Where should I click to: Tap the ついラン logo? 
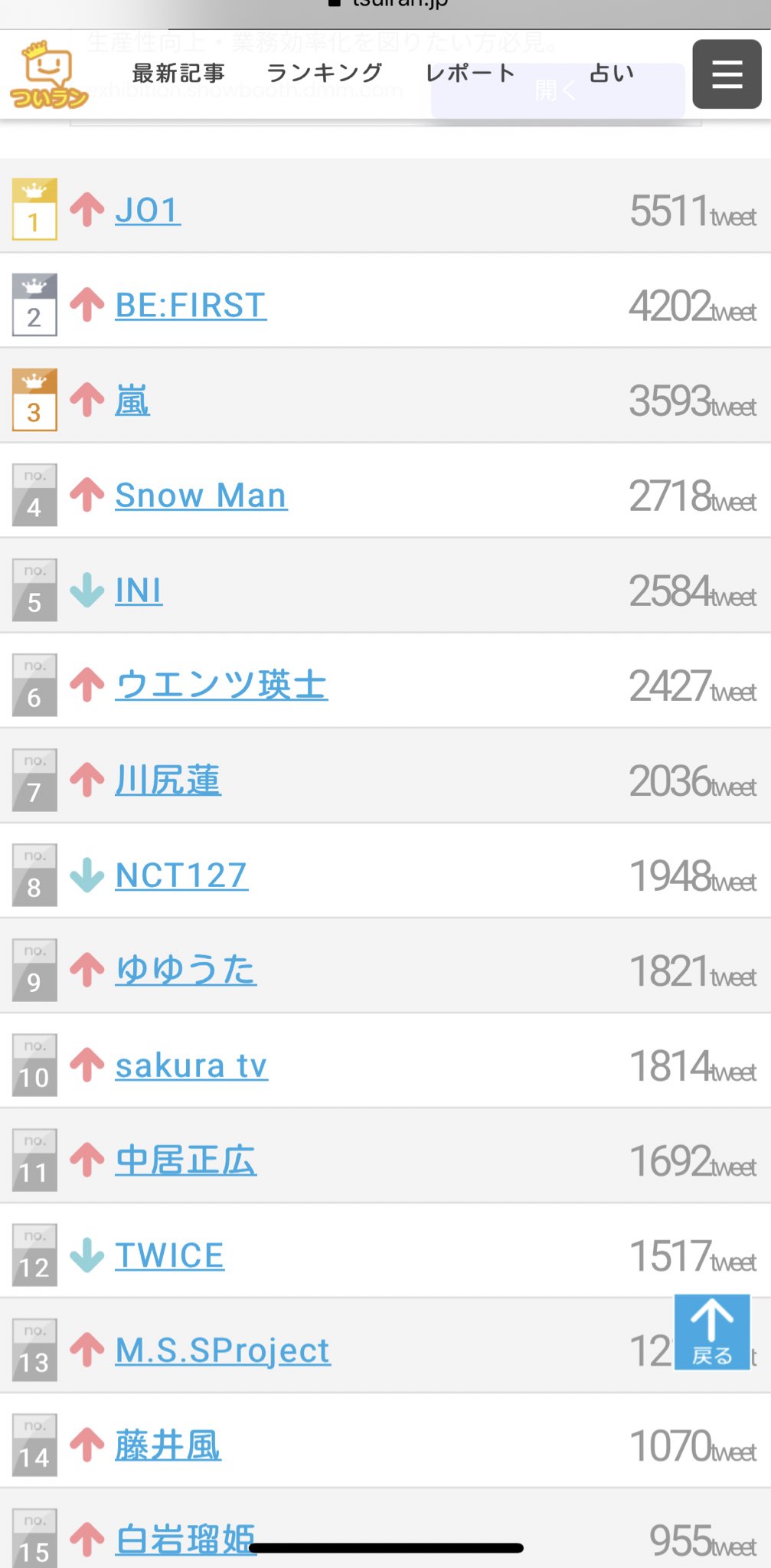[x=48, y=74]
